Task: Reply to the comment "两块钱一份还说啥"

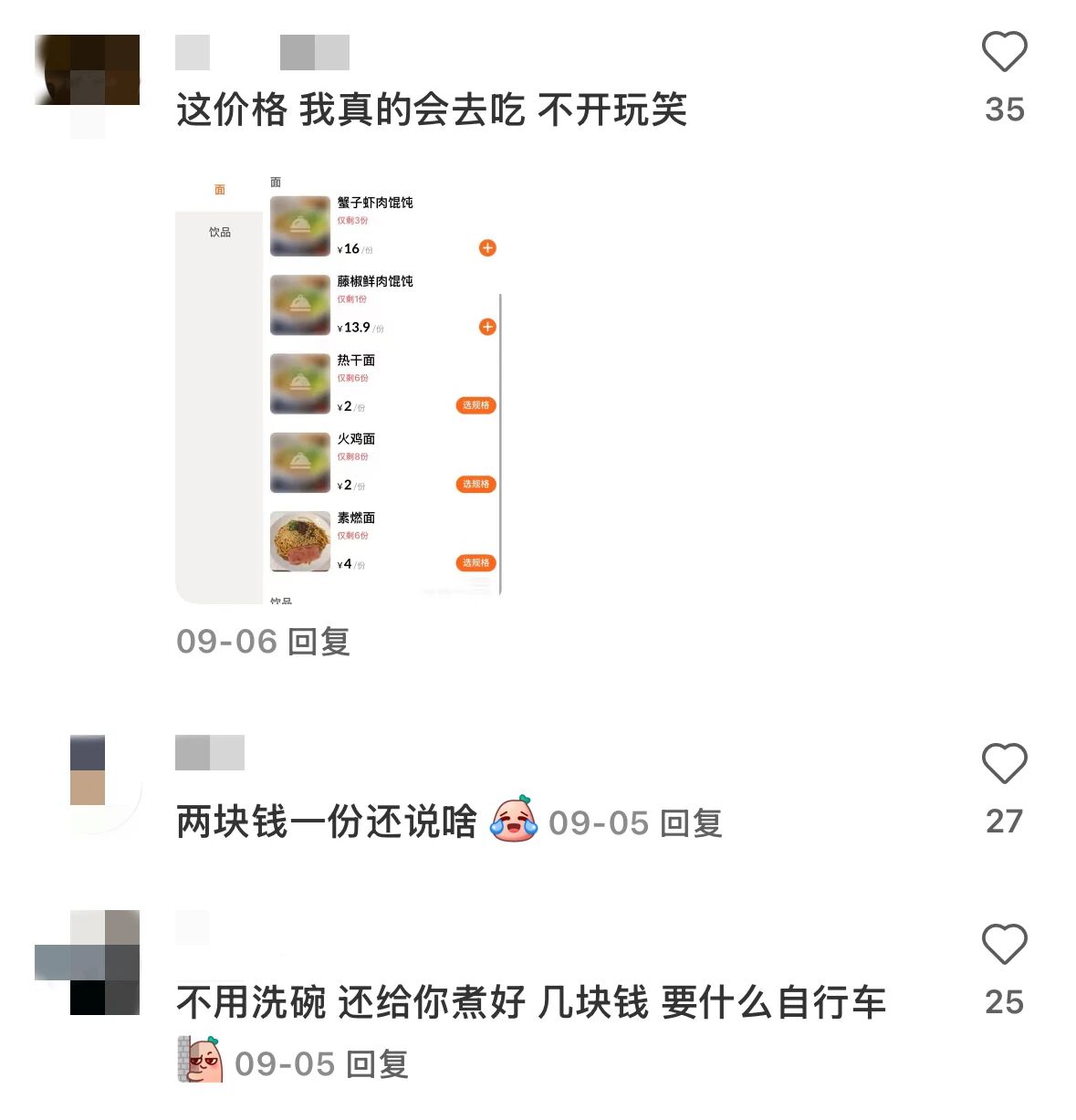Action: [691, 823]
